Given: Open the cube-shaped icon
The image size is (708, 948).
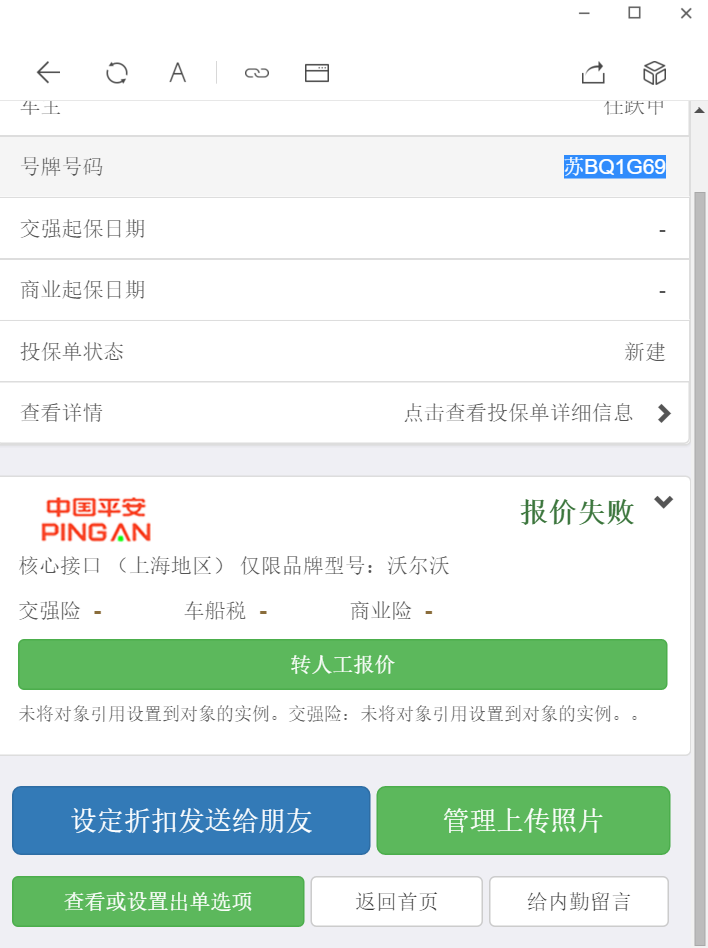Looking at the screenshot, I should tap(654, 72).
